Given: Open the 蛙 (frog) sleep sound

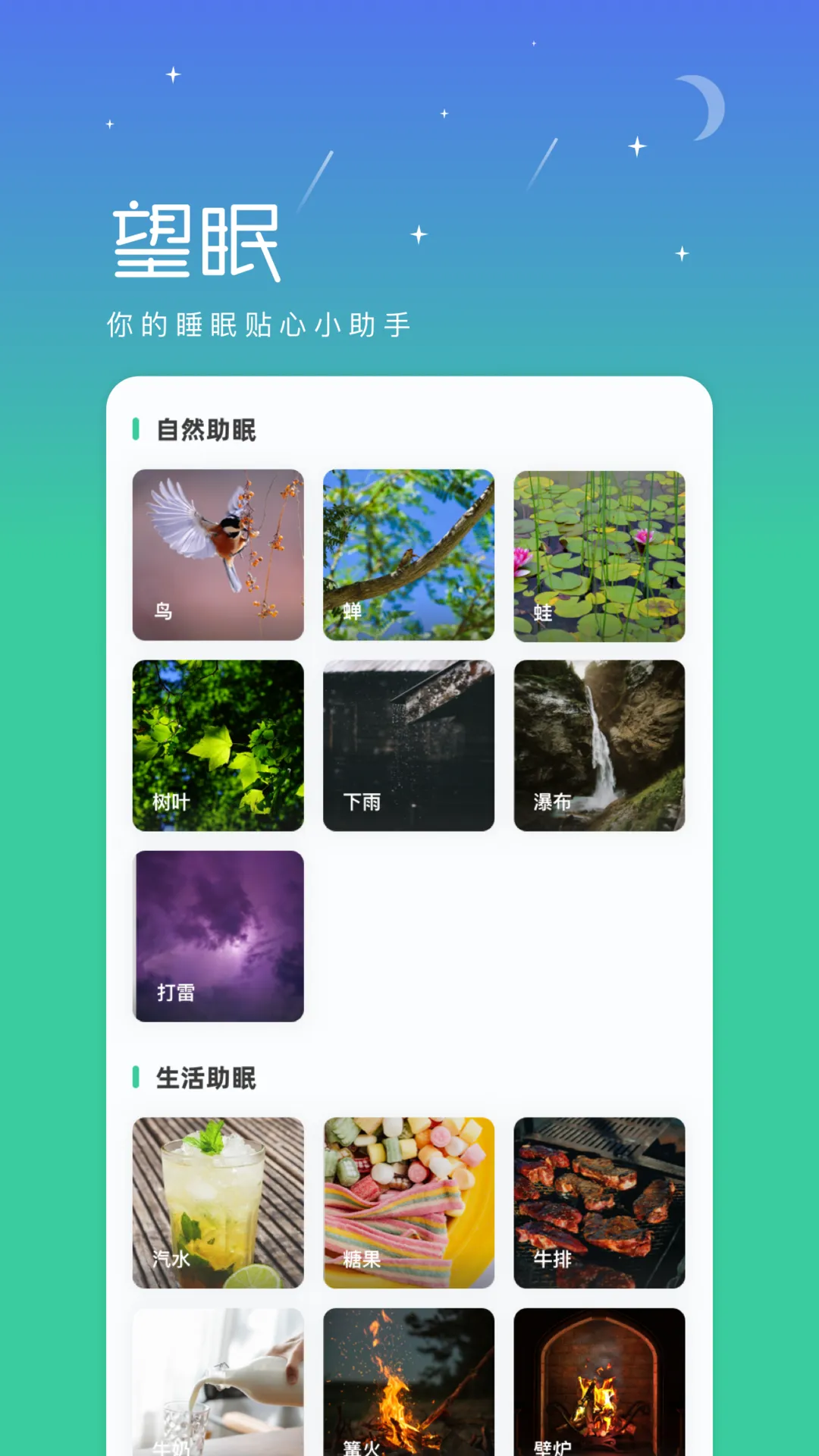Looking at the screenshot, I should coord(600,556).
